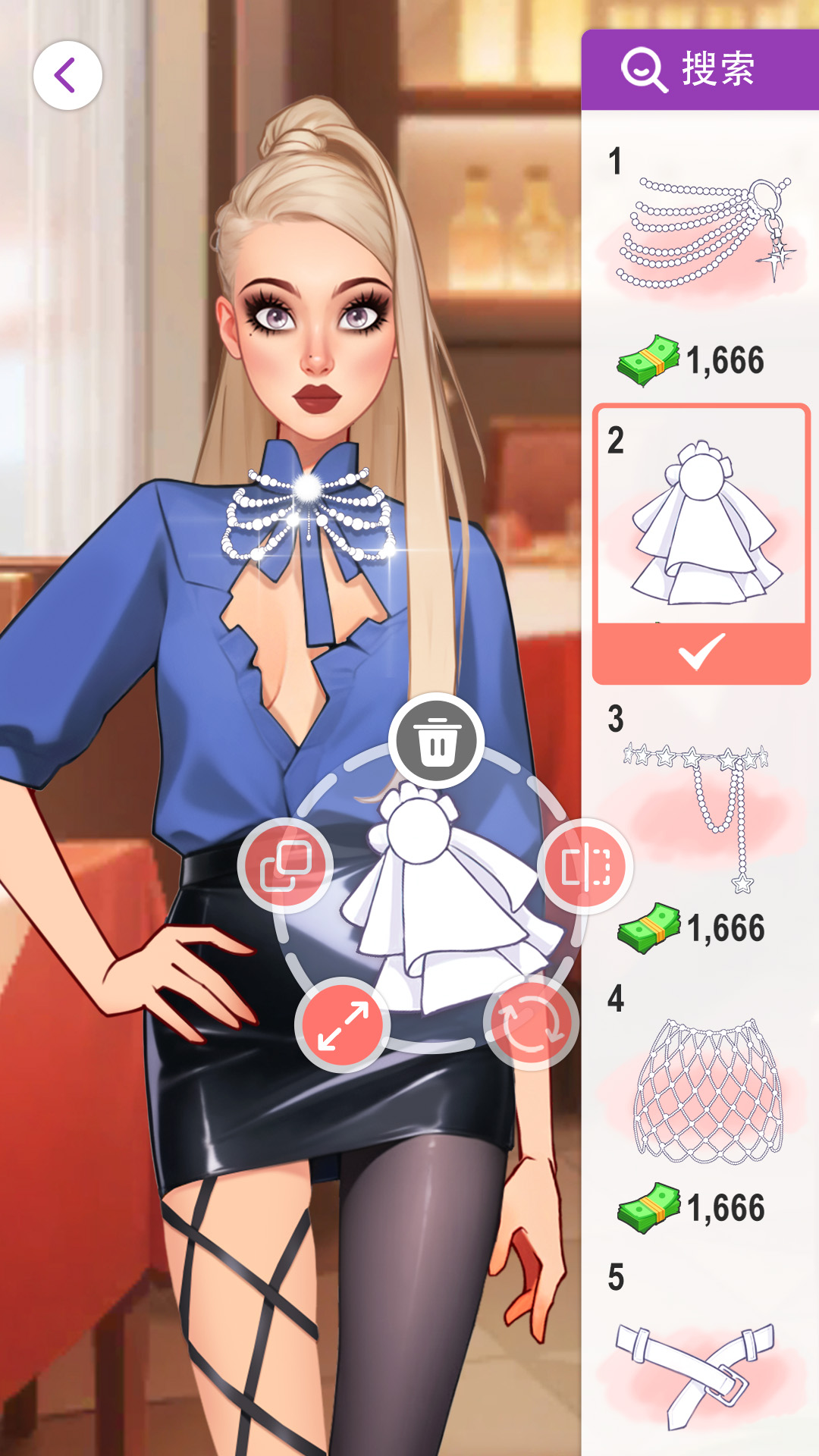Duplicate the placed accessory
This screenshot has width=819, height=1456.
[x=286, y=866]
